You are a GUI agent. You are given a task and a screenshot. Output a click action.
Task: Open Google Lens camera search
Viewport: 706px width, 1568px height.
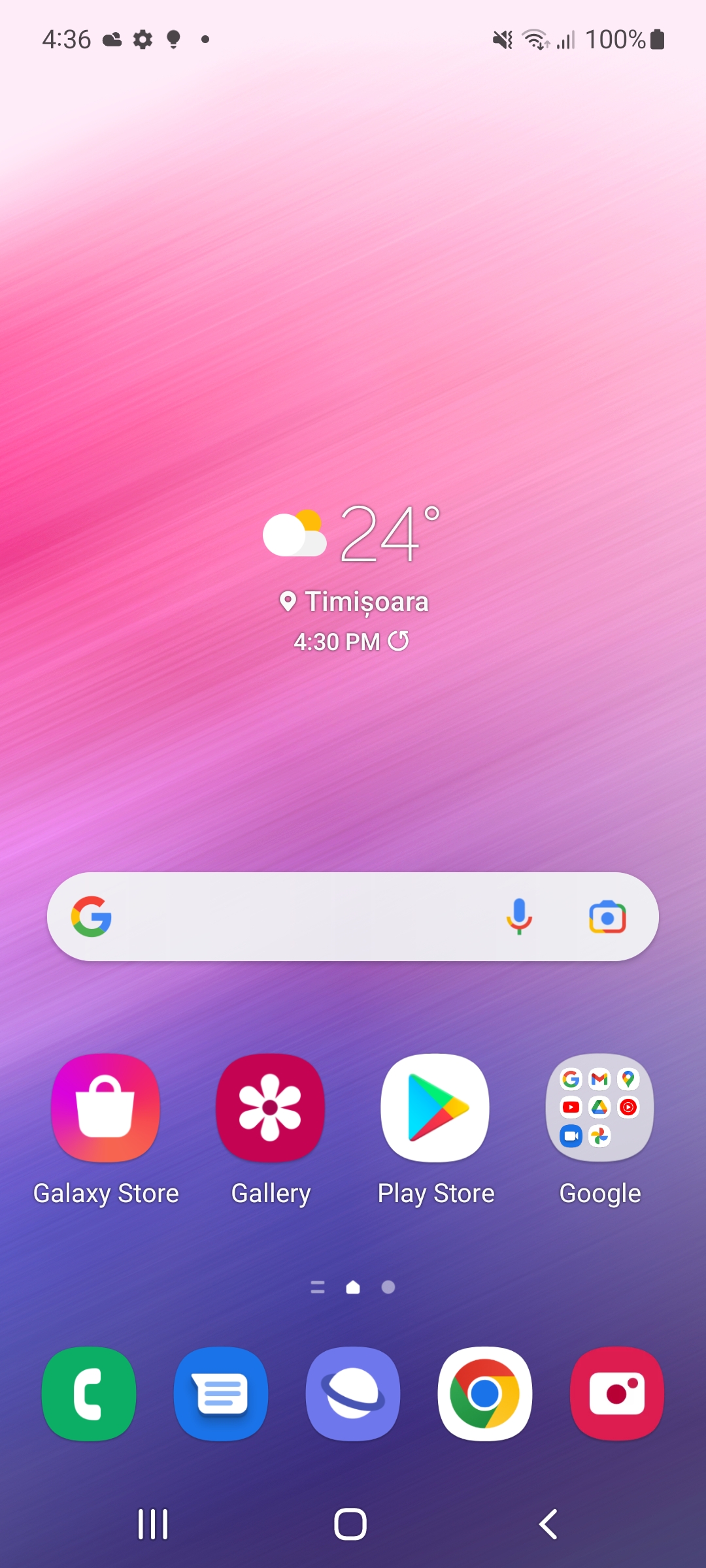click(x=607, y=917)
